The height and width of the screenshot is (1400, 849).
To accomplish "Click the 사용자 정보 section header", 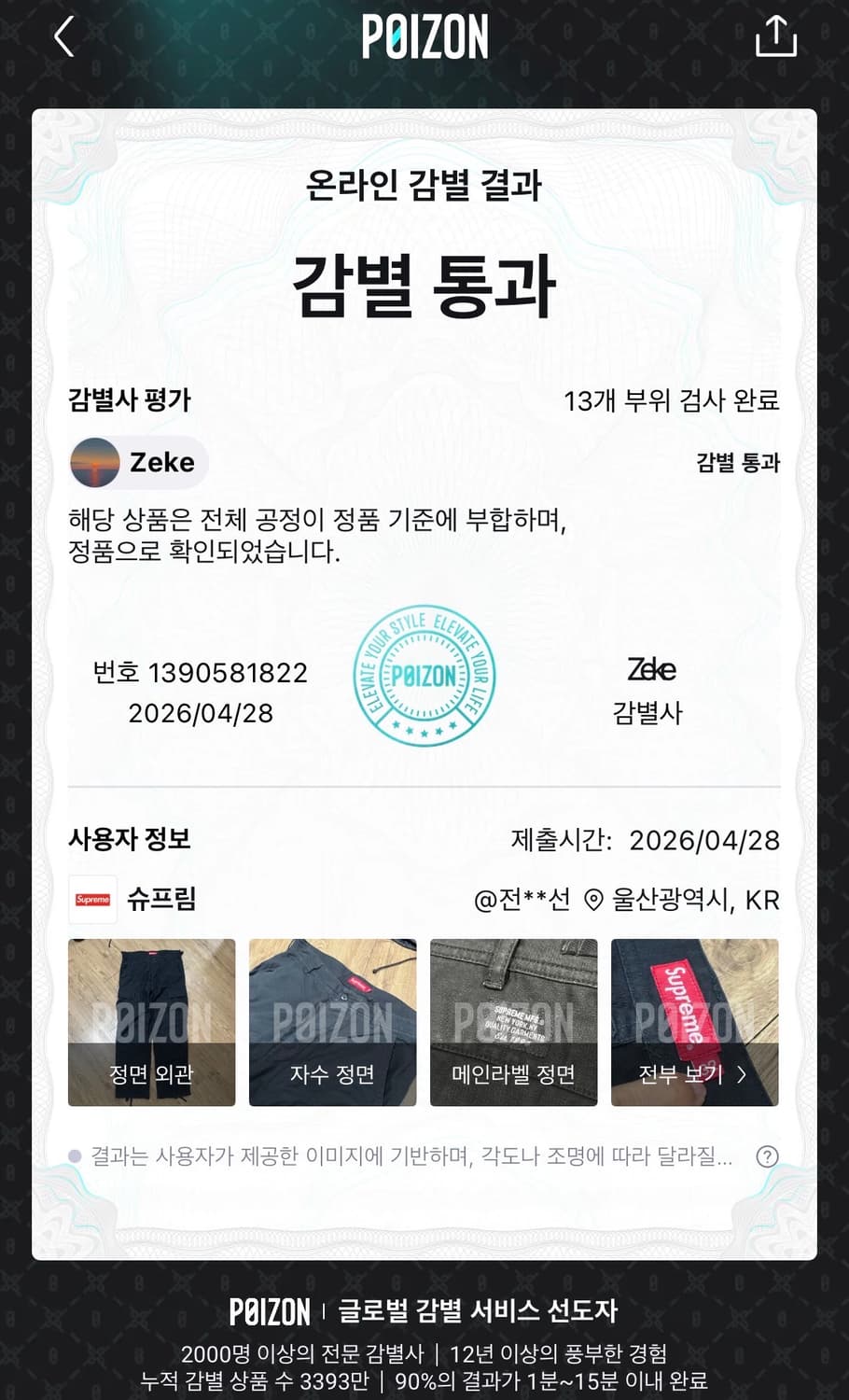I will 130,839.
